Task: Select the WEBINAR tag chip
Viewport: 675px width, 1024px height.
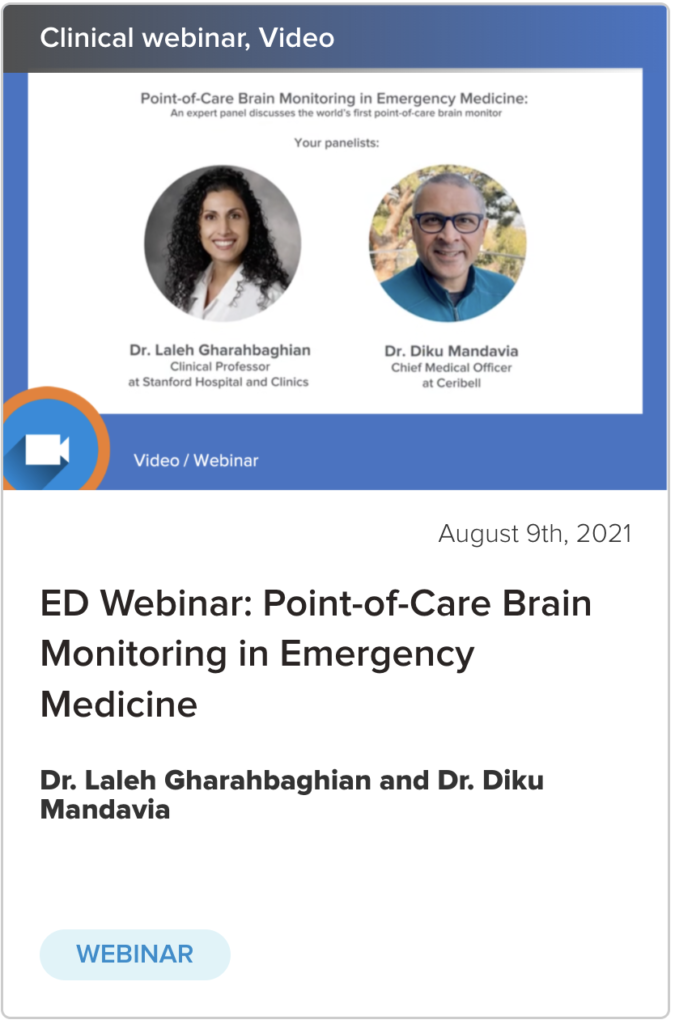Action: [x=135, y=953]
